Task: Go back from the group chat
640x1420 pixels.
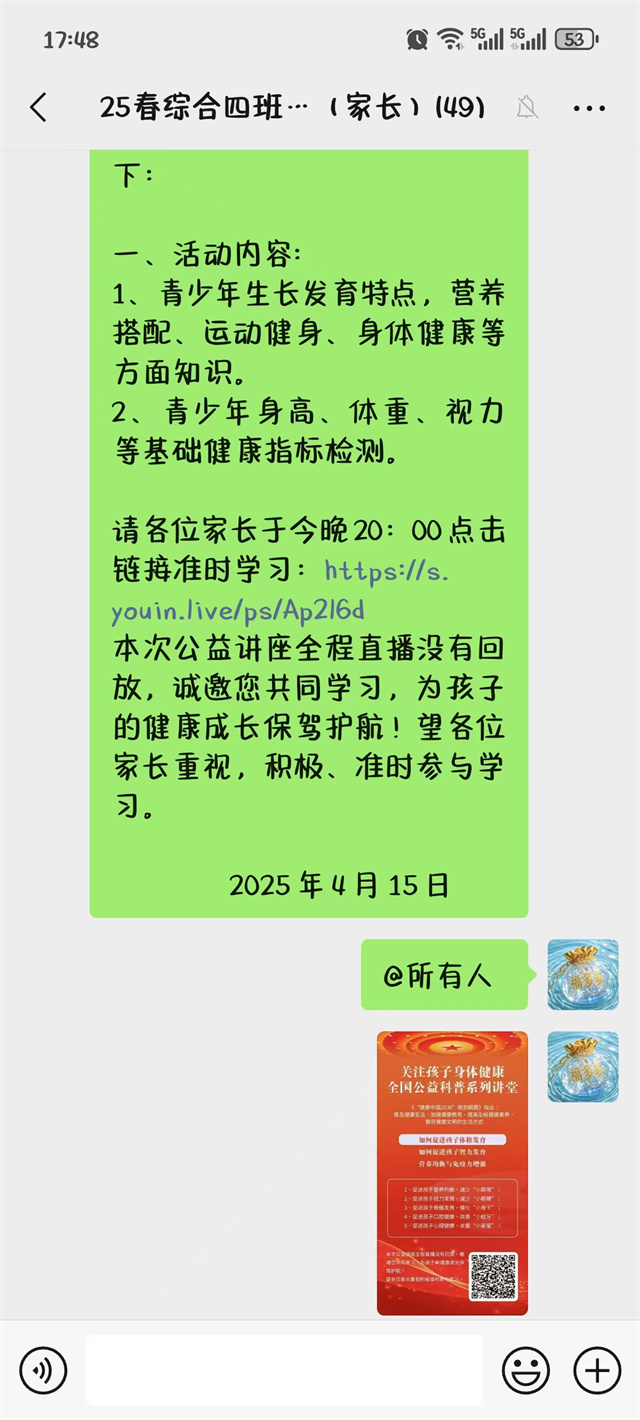Action: click(x=38, y=108)
